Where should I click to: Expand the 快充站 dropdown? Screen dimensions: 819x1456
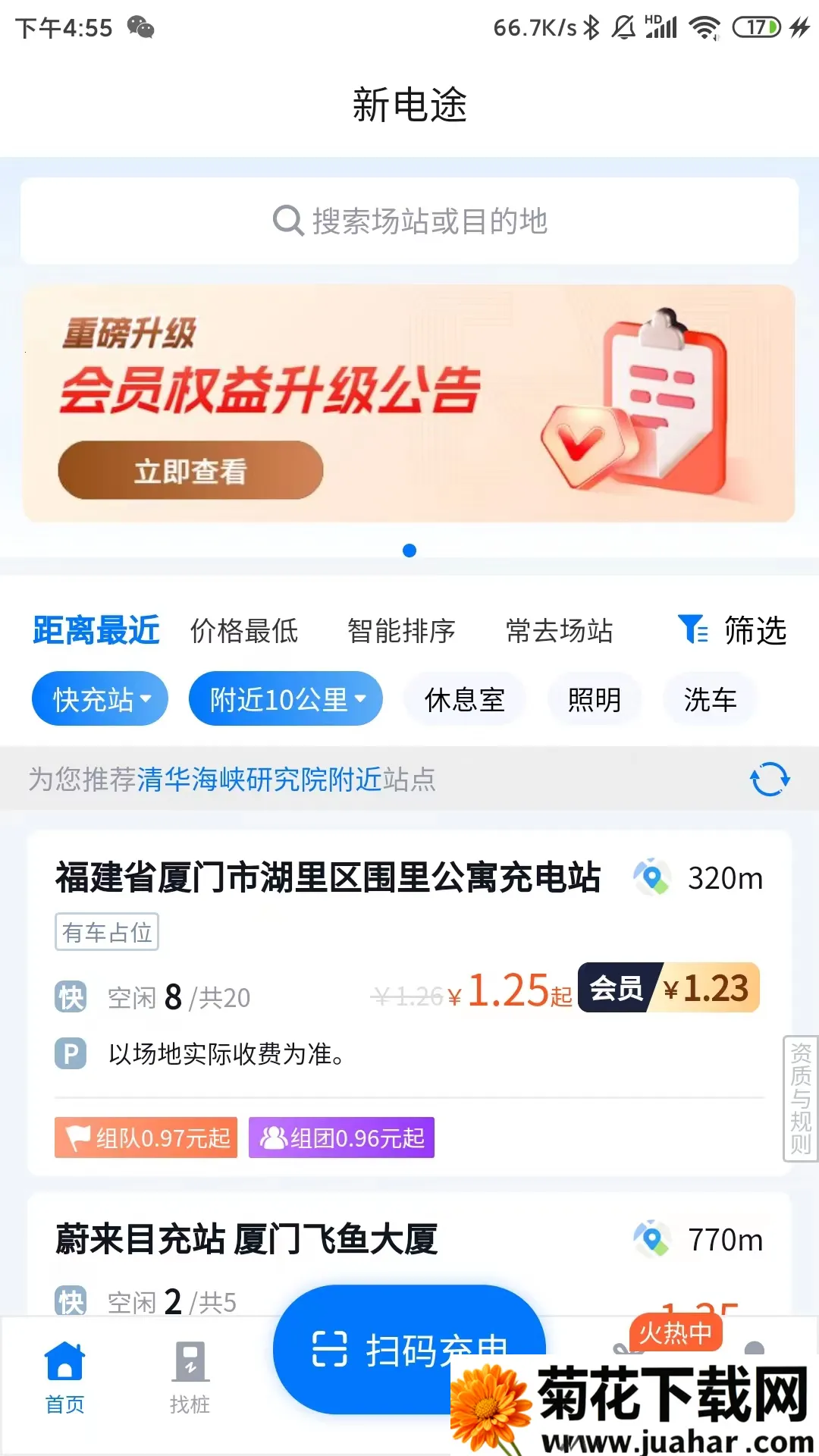[100, 698]
